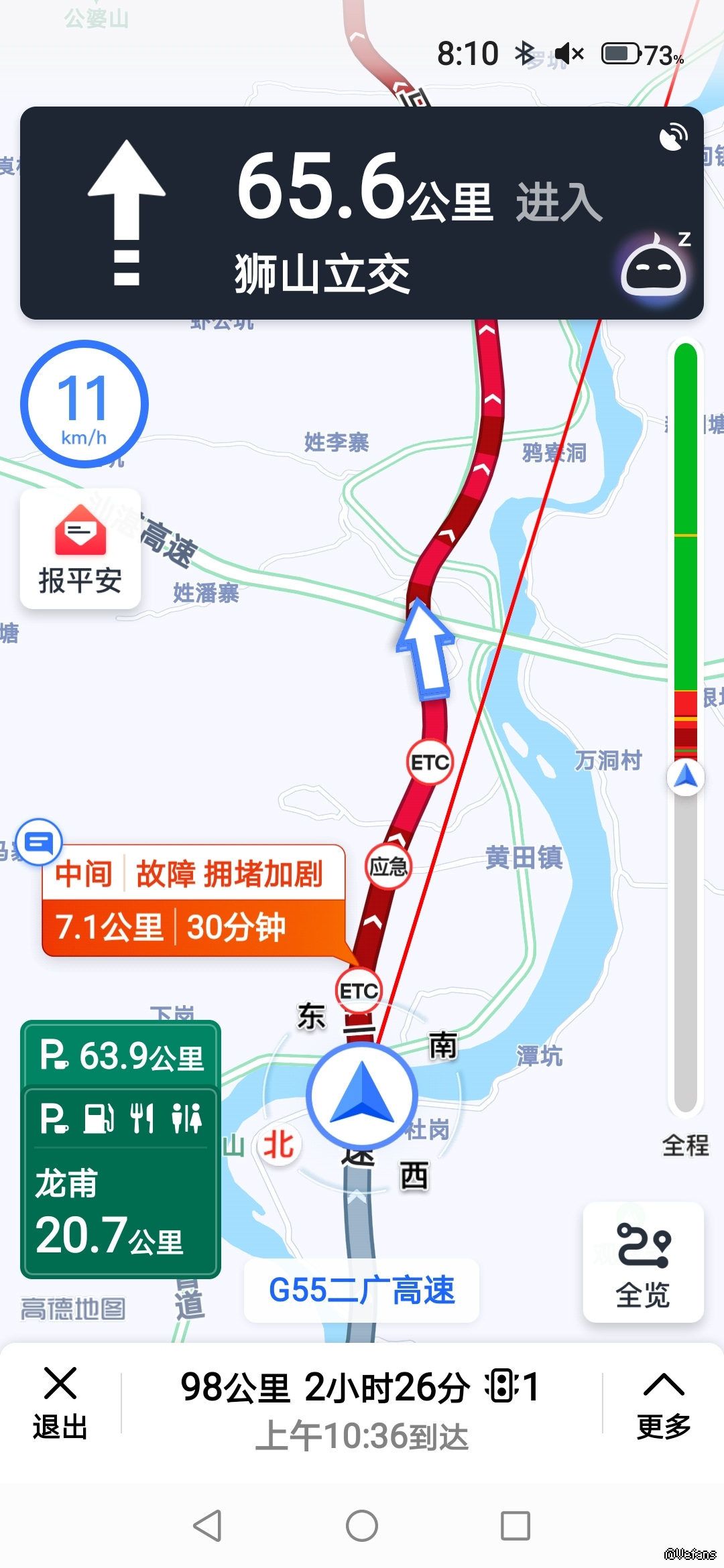Screen dimensions: 724x1568
Task: Go to the system home screen
Action: (362, 1526)
